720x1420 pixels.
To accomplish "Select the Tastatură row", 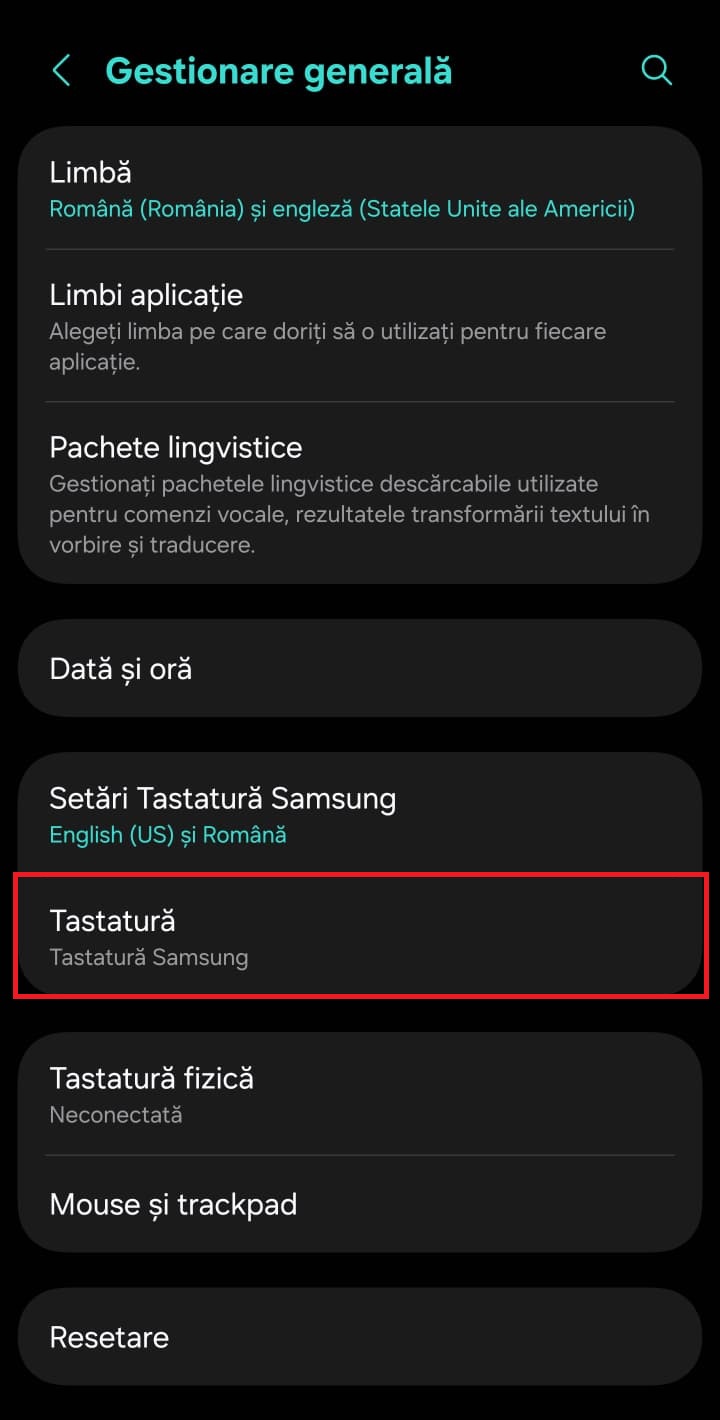I will click(360, 937).
